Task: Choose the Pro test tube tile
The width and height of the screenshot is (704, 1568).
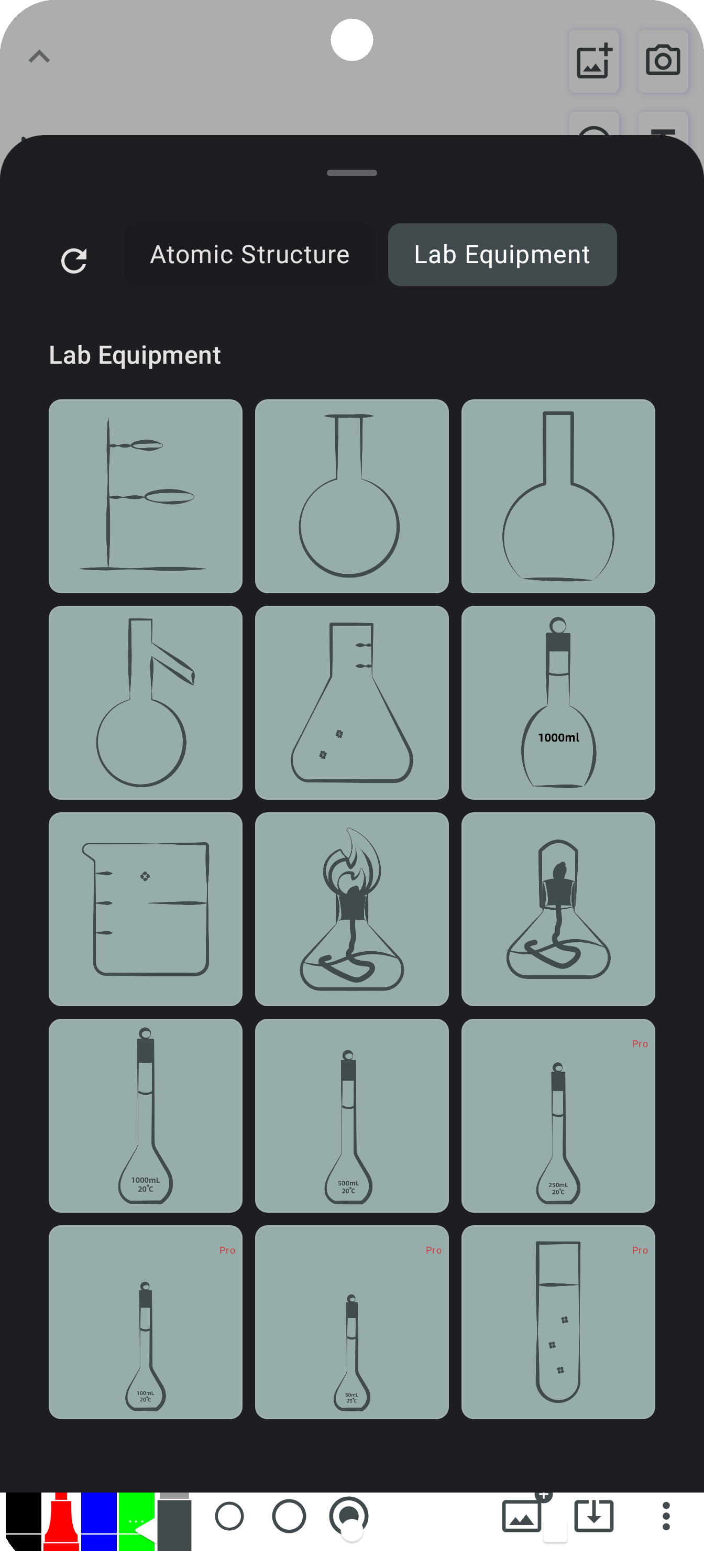Action: (x=558, y=1322)
